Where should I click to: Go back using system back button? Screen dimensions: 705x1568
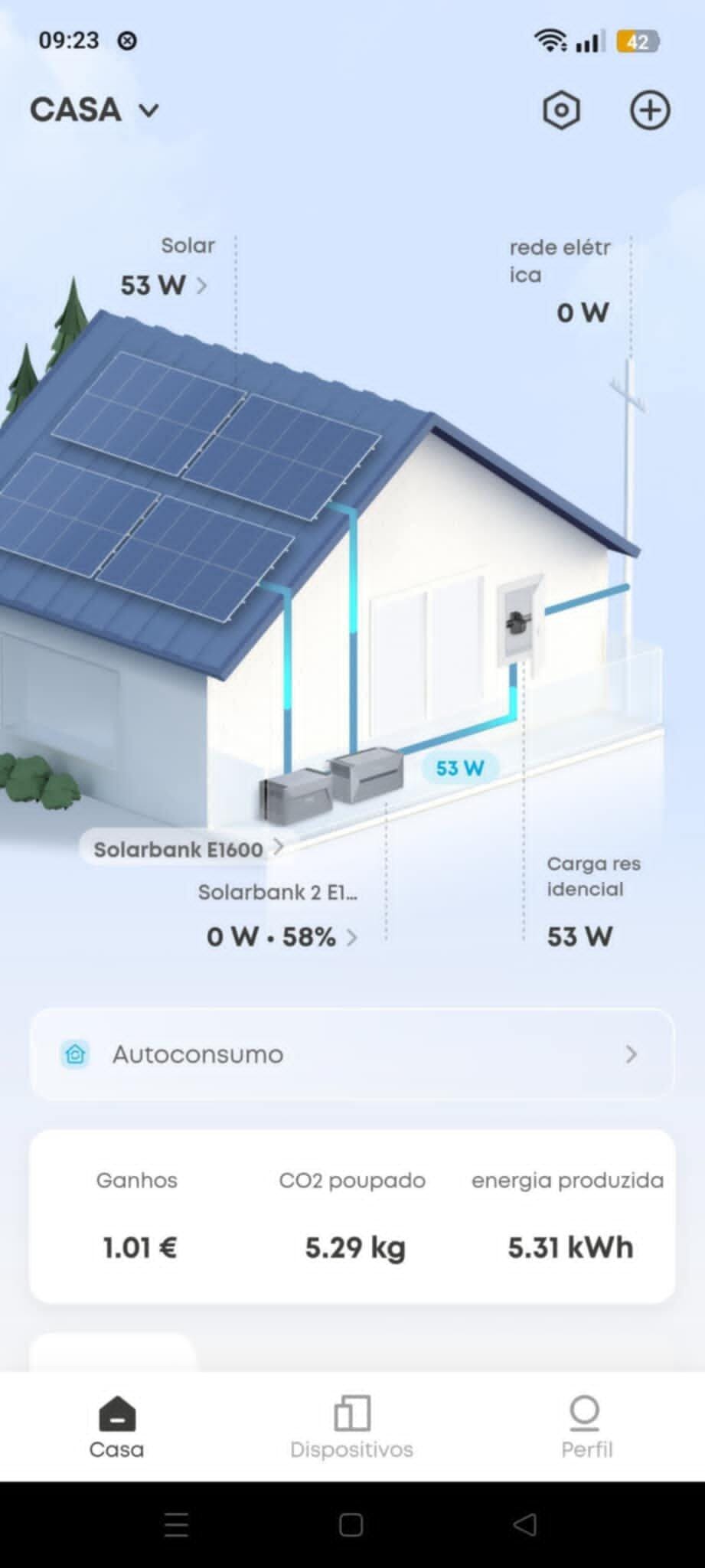(x=525, y=1524)
